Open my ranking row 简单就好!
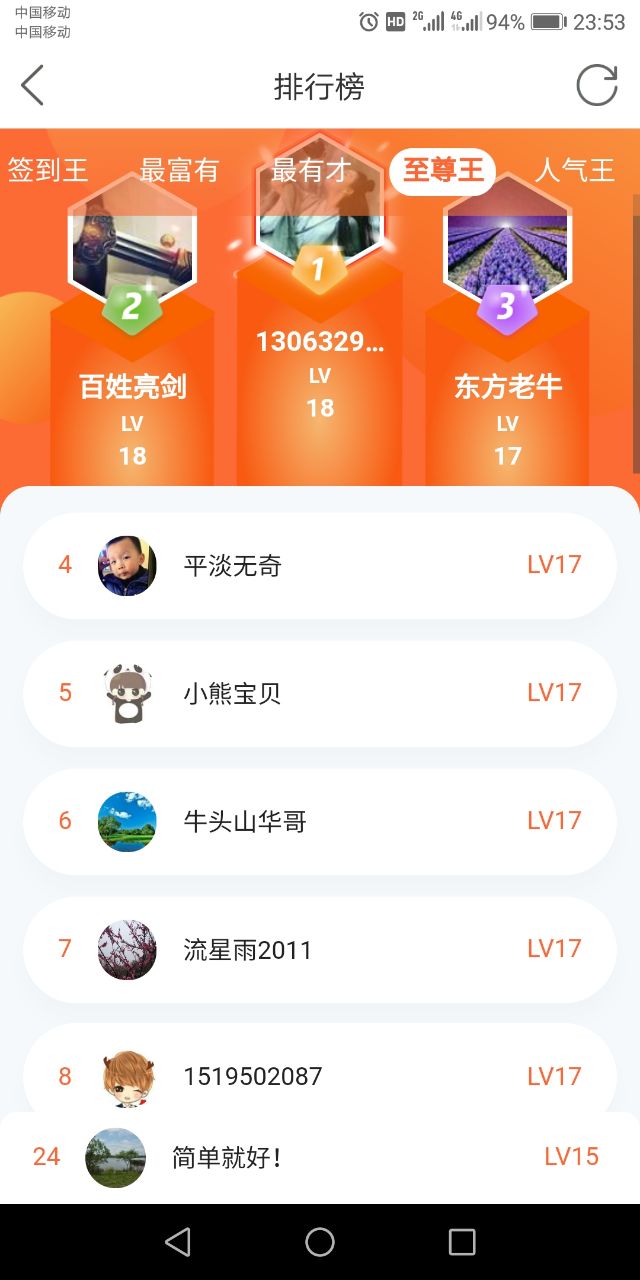The image size is (640, 1280). click(319, 1158)
